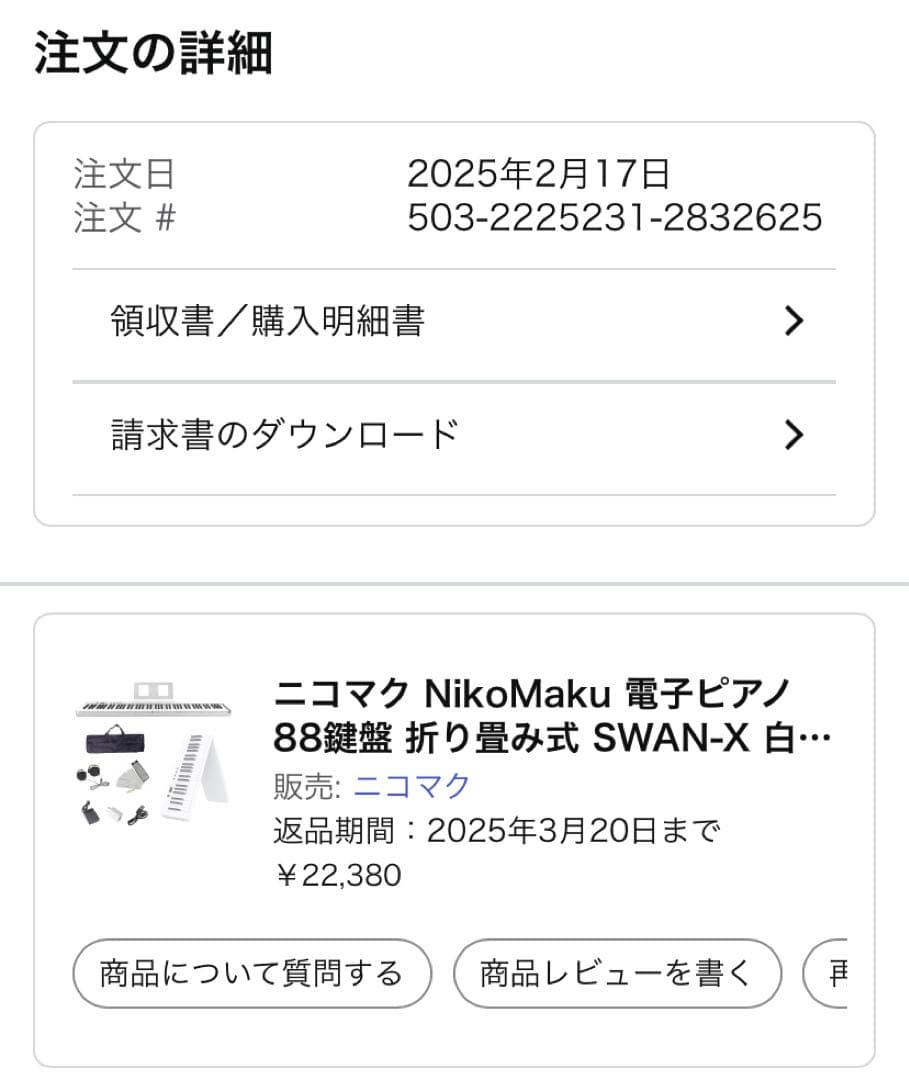Viewport: 909px width, 1080px height.
Task: Click the chevron beside 請求書のダウンロード
Action: click(795, 434)
